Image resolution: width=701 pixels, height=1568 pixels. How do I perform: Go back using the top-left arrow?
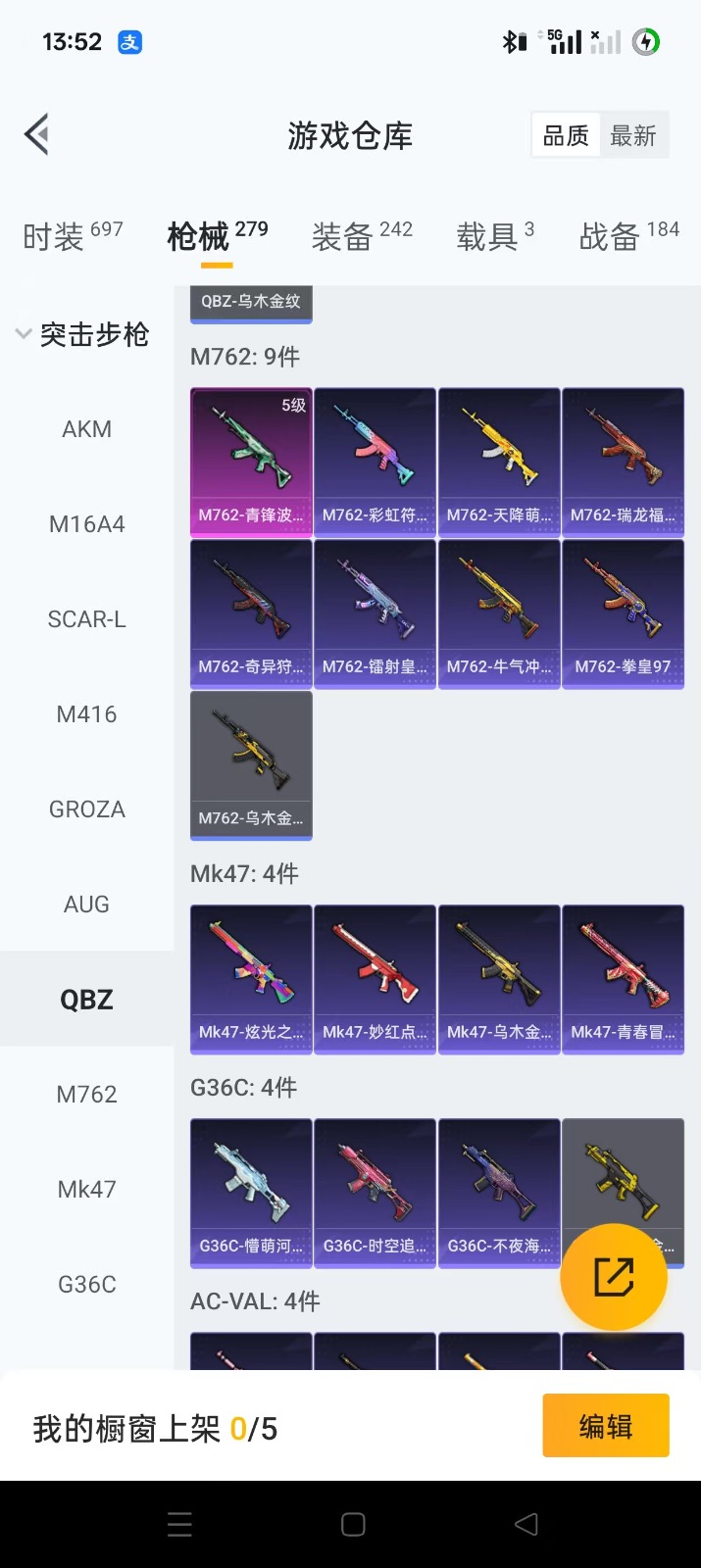point(37,135)
